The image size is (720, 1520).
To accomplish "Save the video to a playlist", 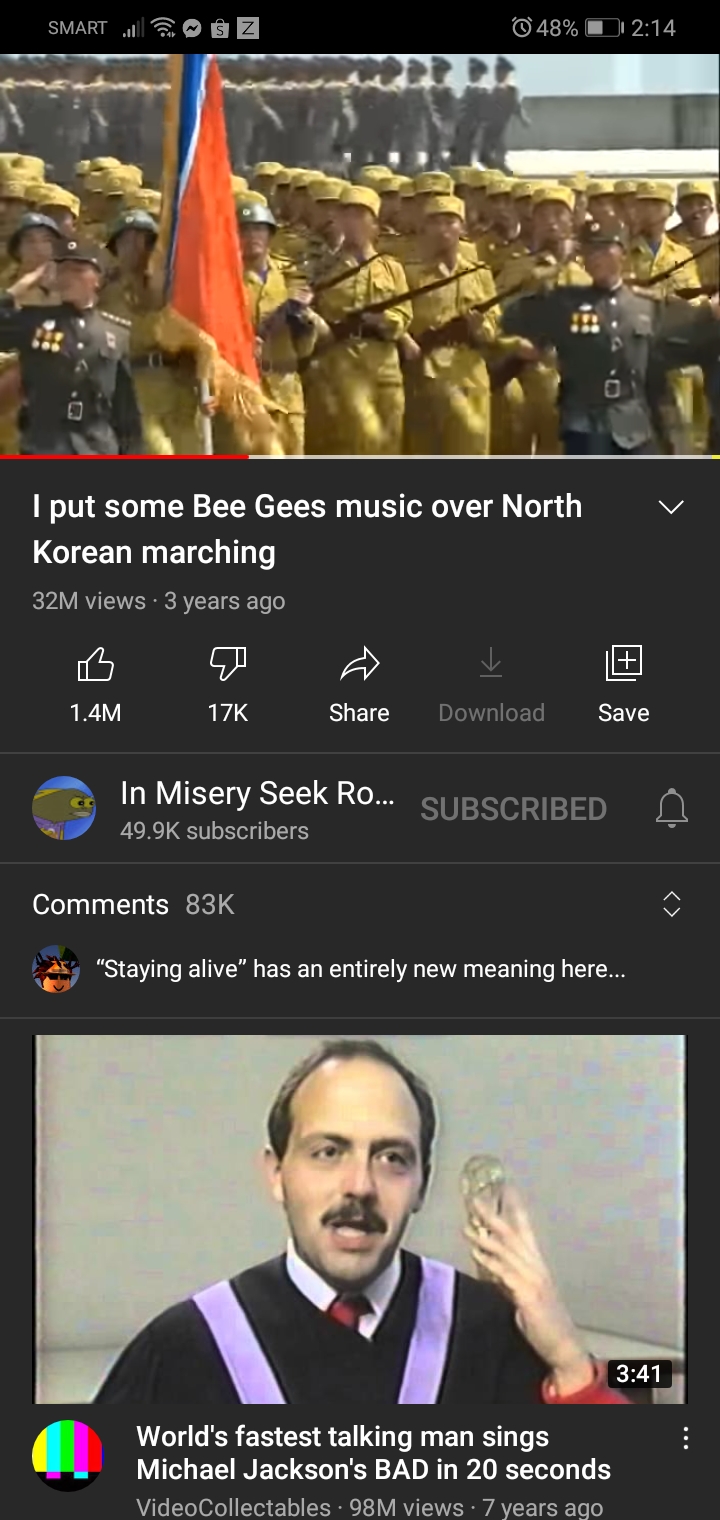I will coord(623,664).
